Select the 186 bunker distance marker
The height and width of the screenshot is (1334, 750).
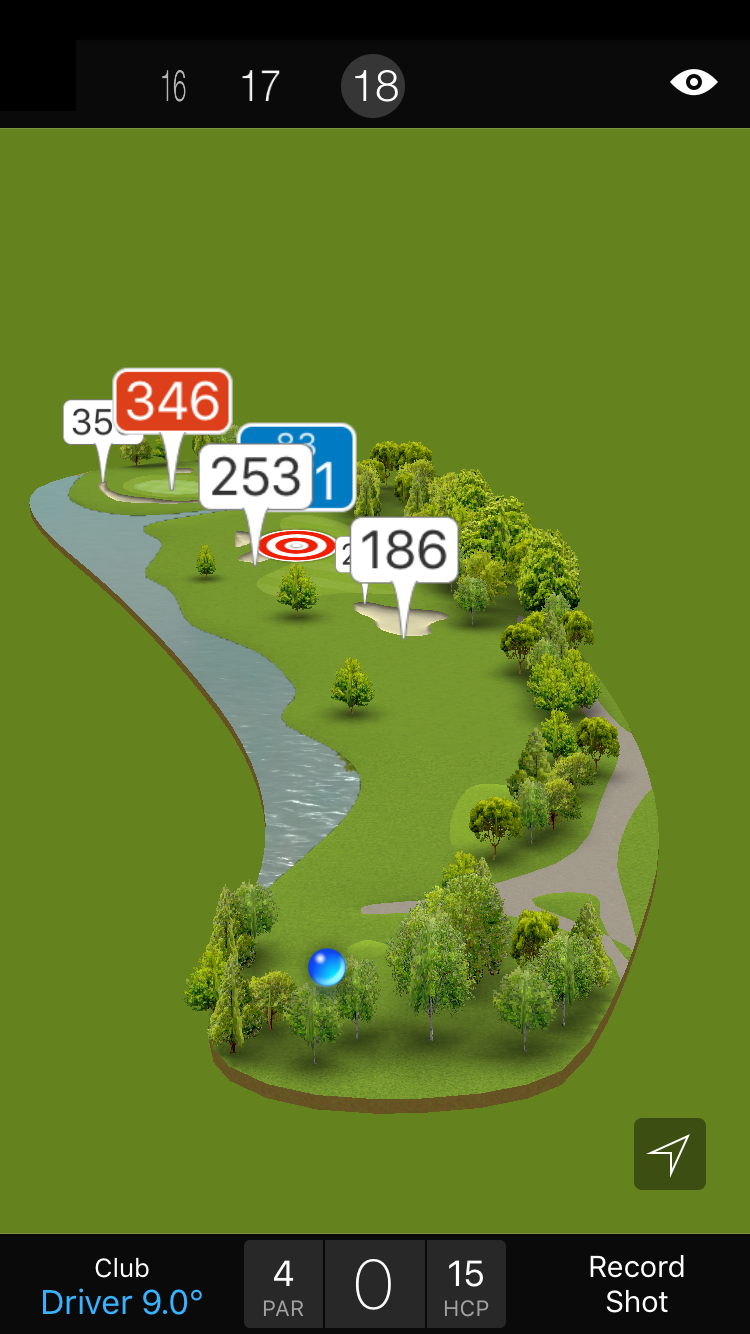click(x=404, y=550)
